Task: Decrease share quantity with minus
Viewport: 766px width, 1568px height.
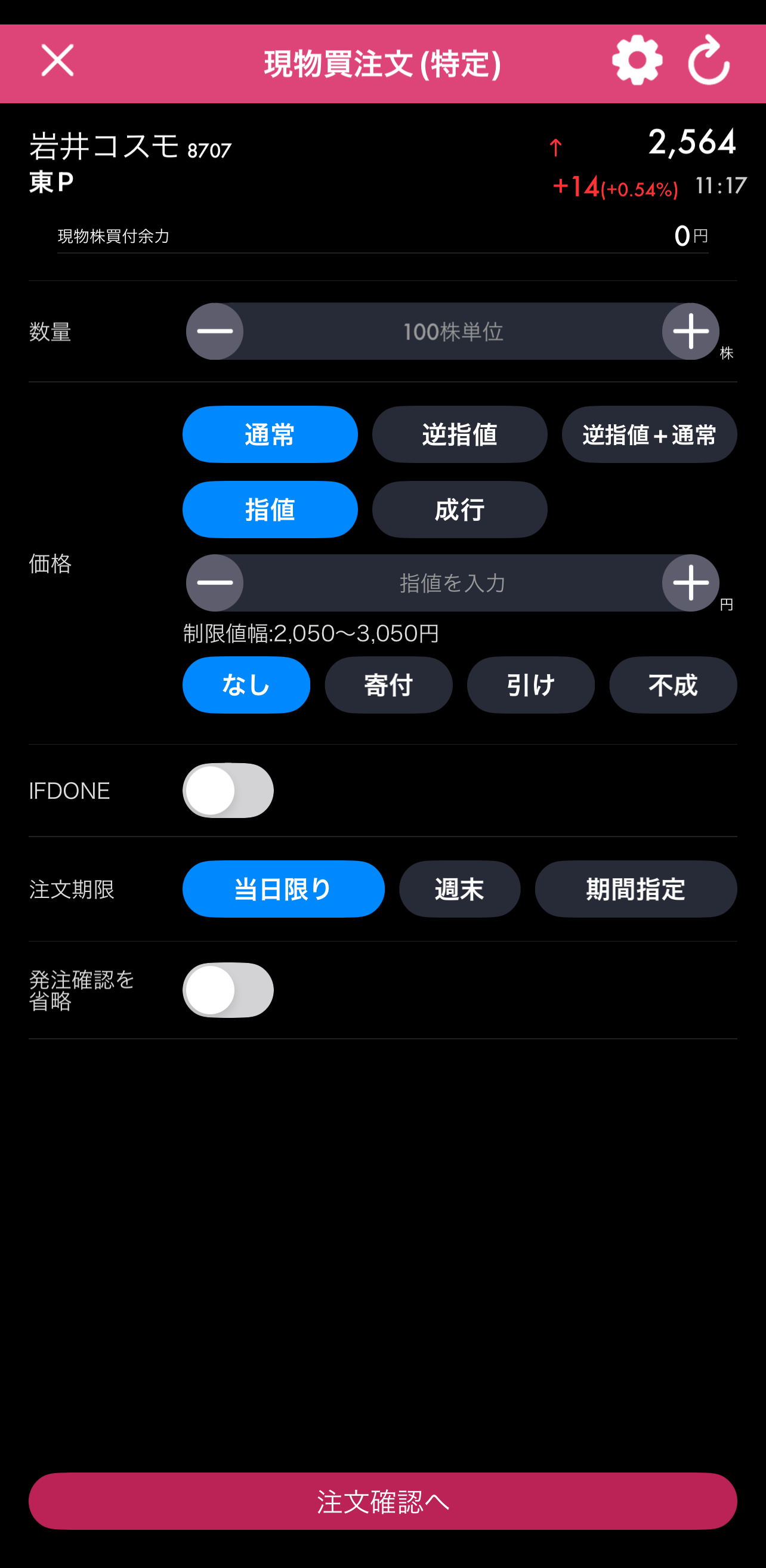Action: tap(215, 332)
